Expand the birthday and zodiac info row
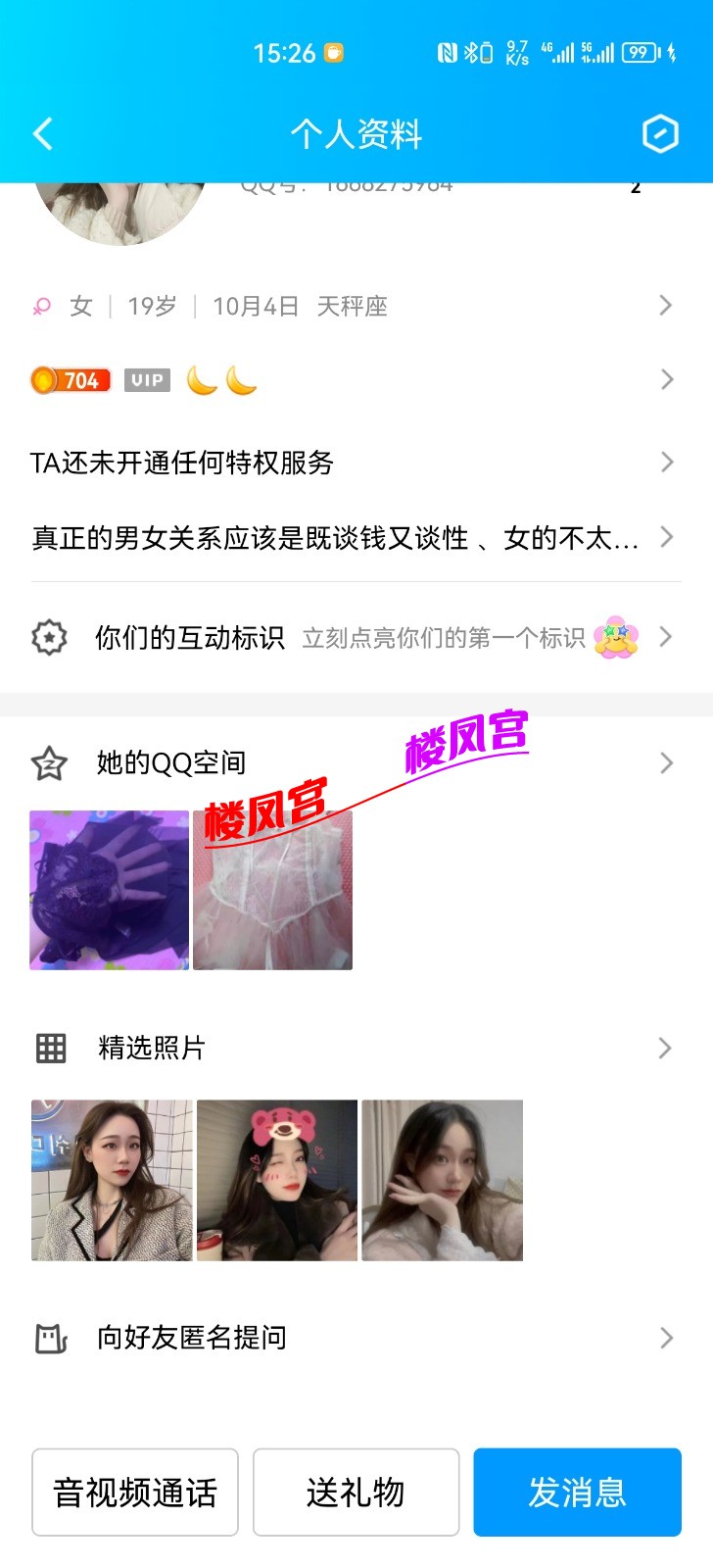Viewport: 713px width, 1568px height. point(667,305)
